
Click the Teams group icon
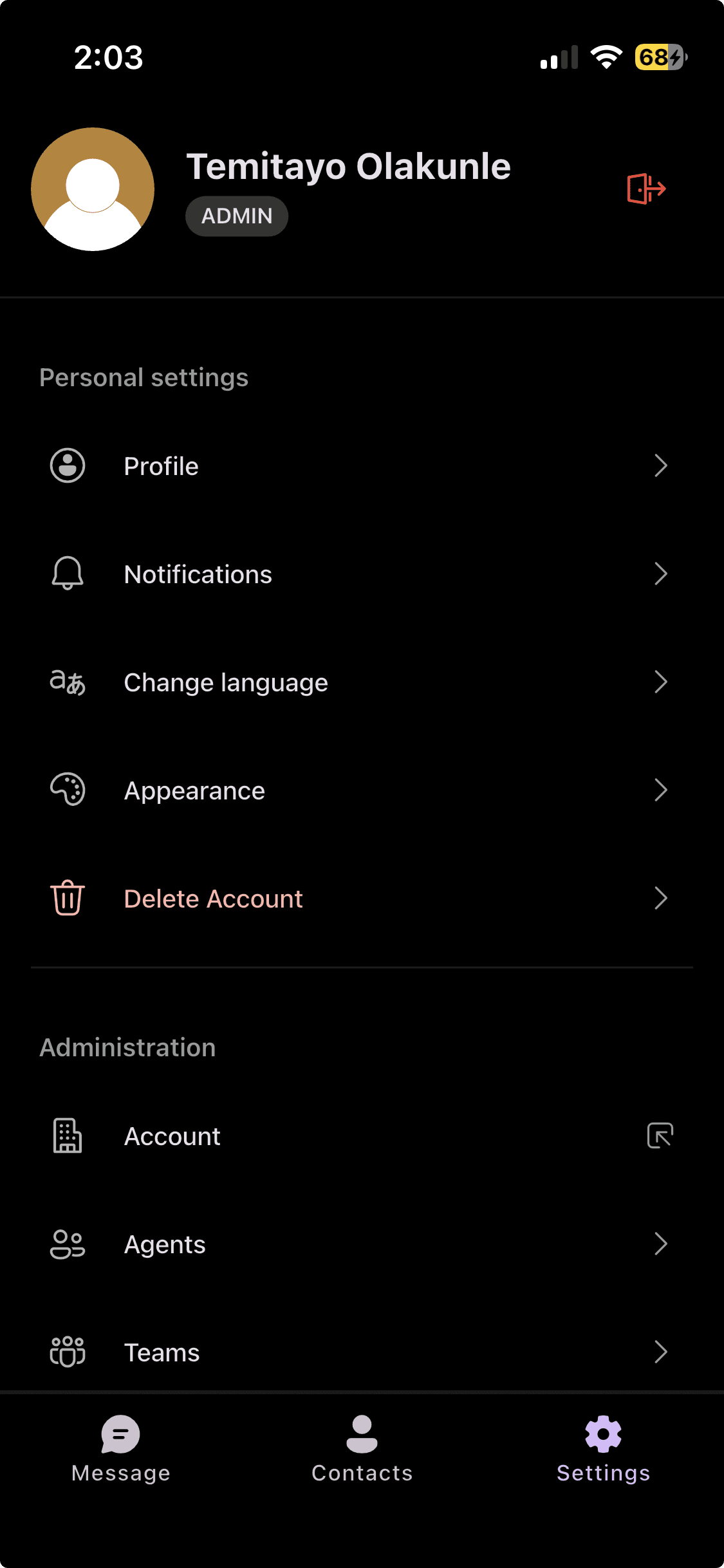(67, 1352)
